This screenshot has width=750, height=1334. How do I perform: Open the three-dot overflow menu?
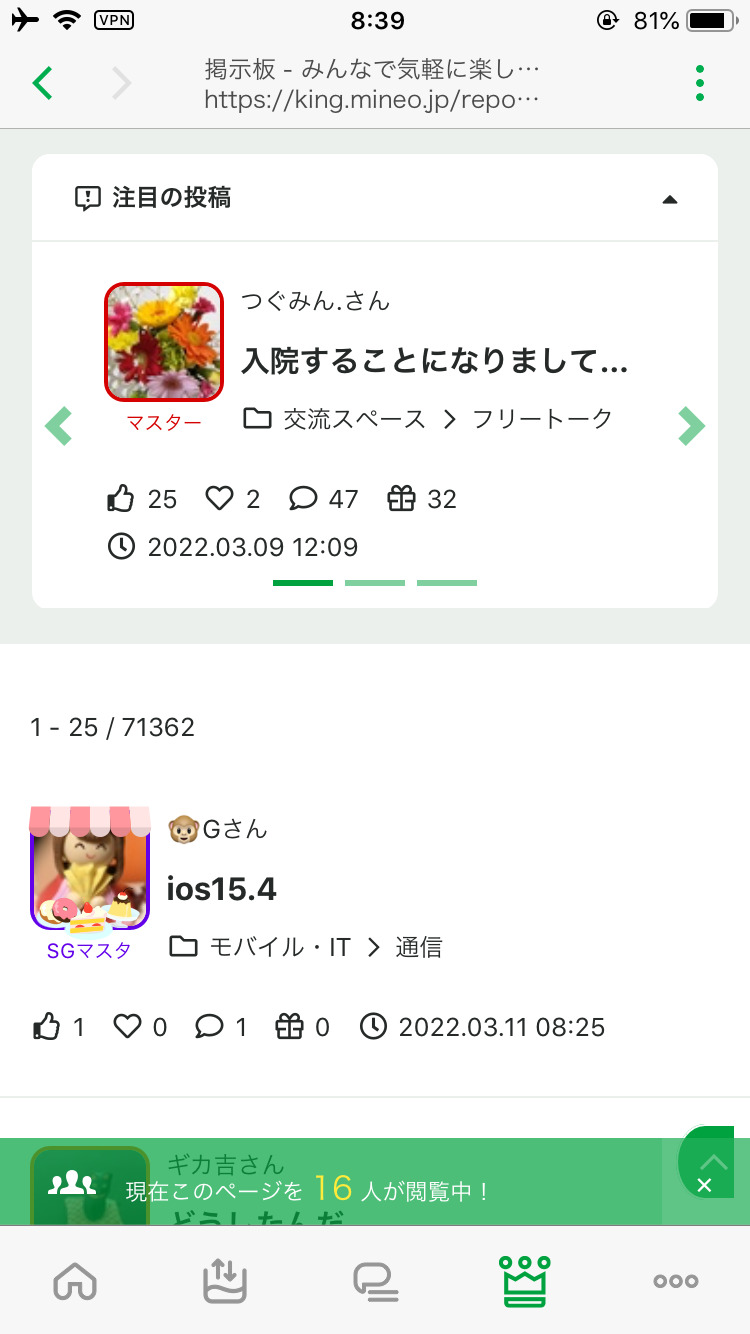[x=700, y=83]
